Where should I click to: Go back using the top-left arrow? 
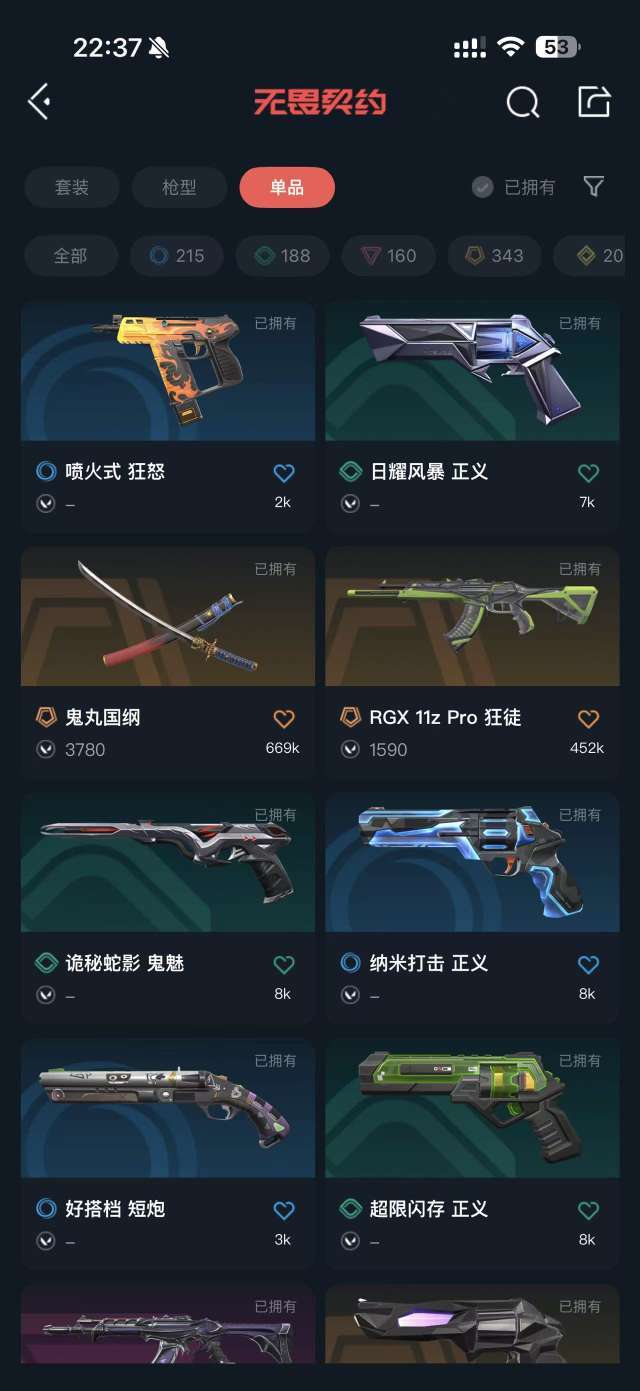[40, 102]
